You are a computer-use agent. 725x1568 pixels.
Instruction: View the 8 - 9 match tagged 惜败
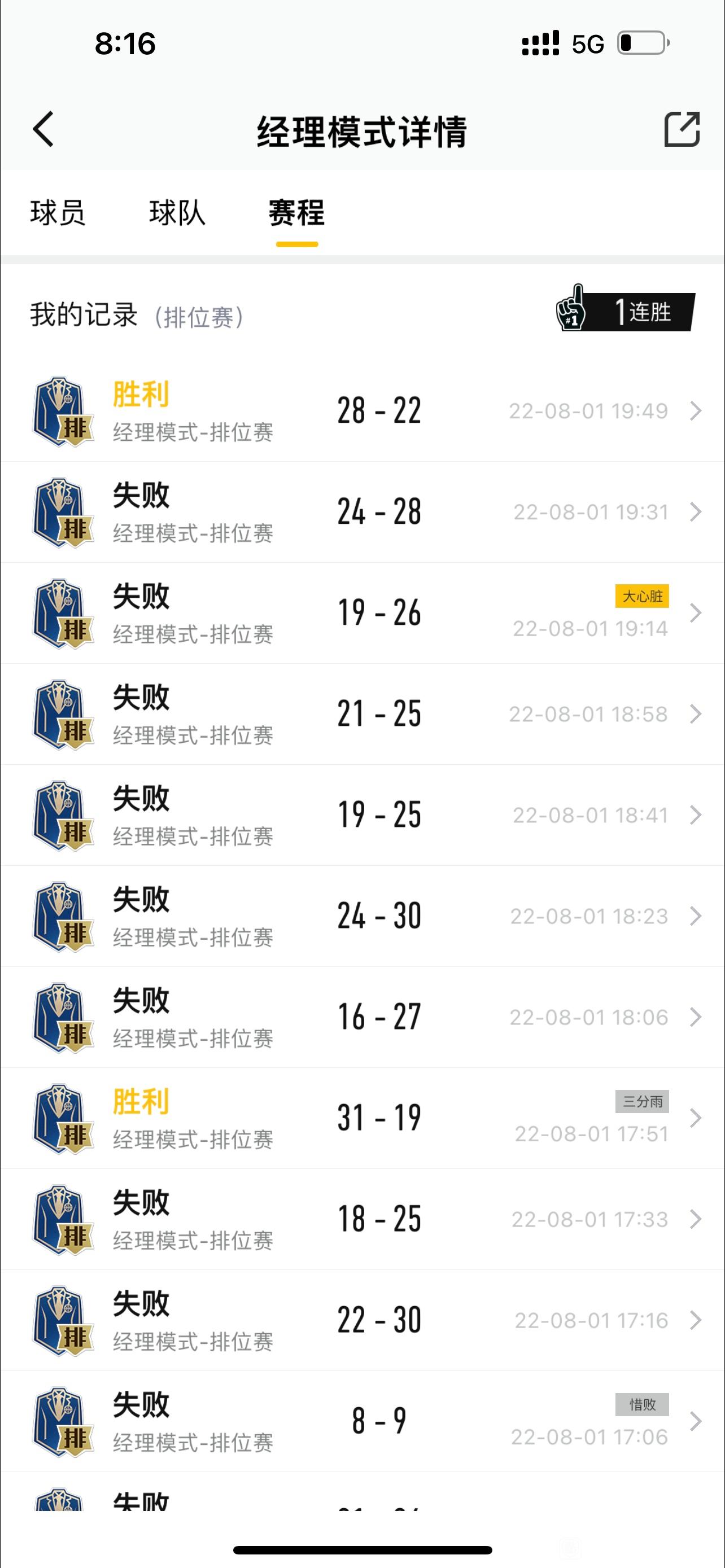tap(362, 1421)
